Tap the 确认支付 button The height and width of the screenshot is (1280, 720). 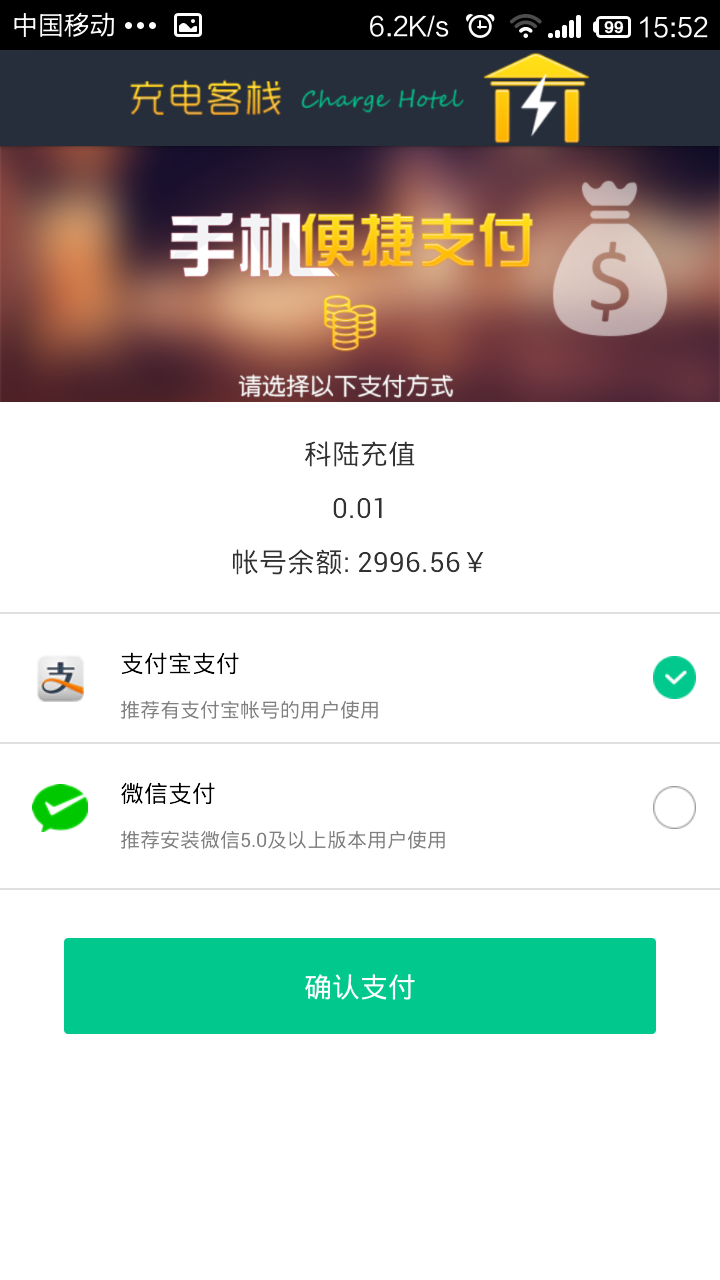tap(360, 986)
